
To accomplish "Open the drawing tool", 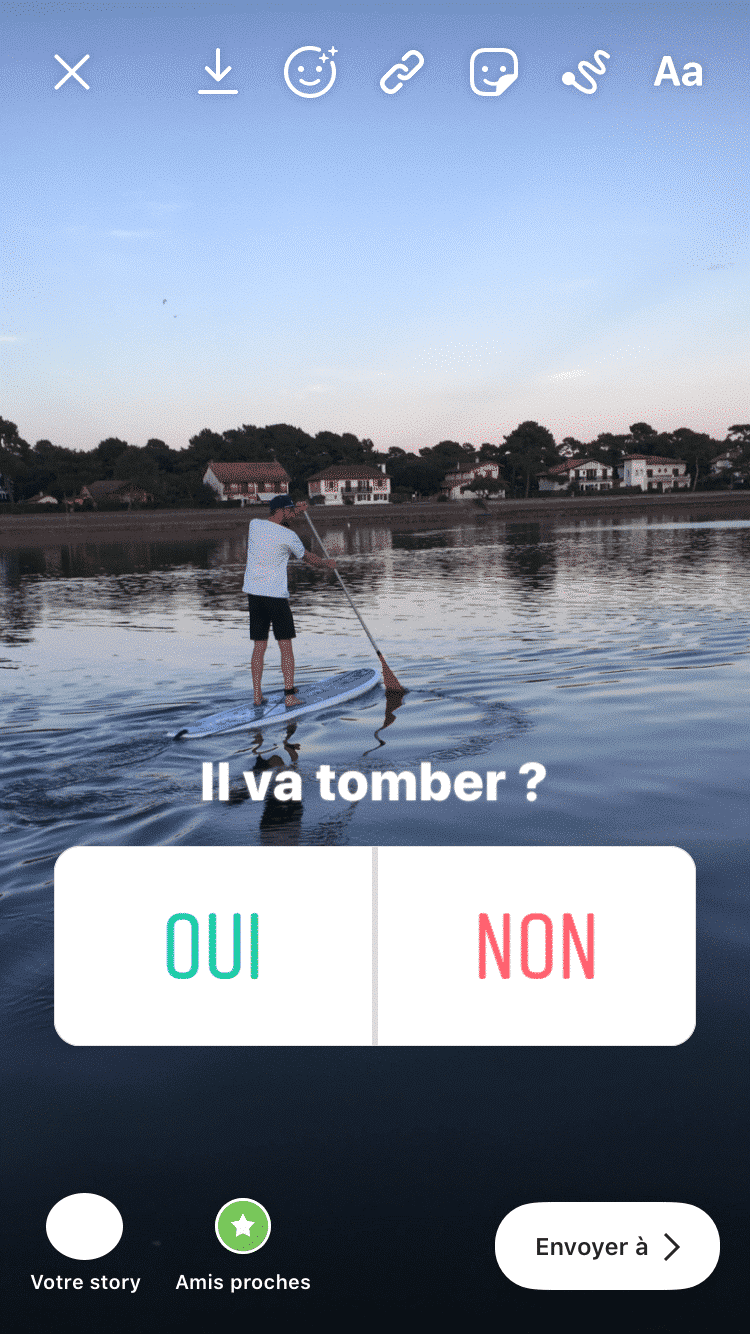I will pyautogui.click(x=586, y=73).
